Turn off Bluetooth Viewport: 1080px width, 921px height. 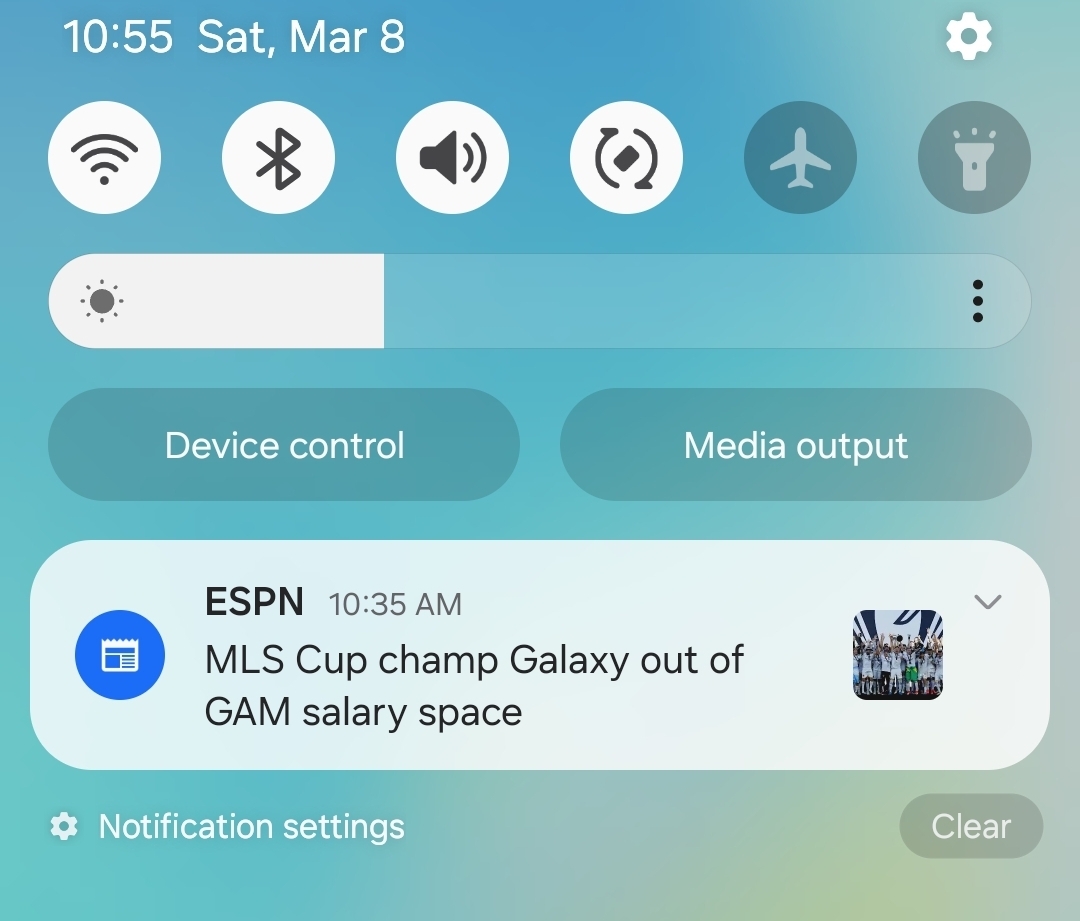pos(278,158)
